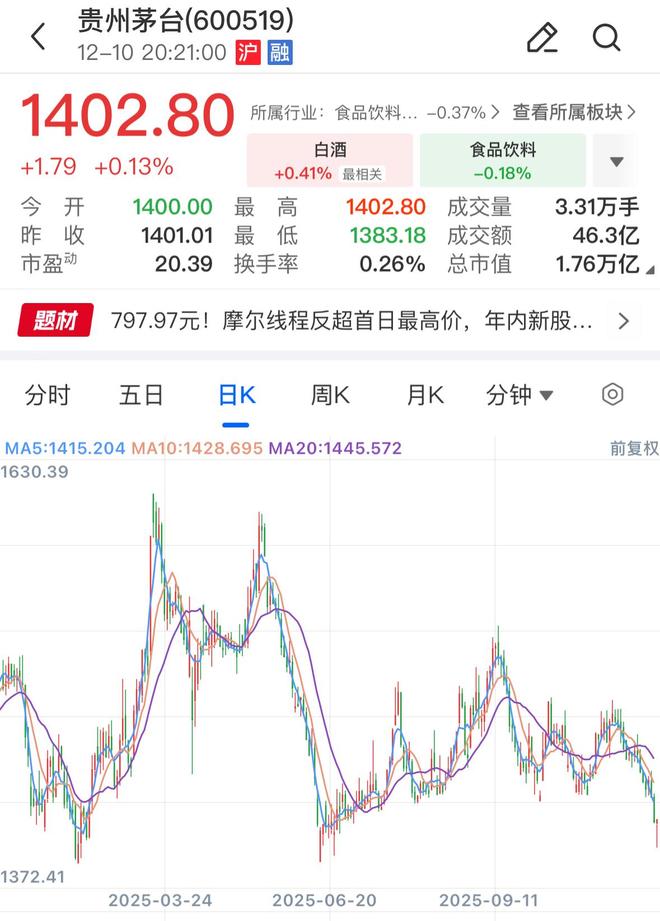Open stock search magnifier
The image size is (660, 921).
[x=607, y=38]
